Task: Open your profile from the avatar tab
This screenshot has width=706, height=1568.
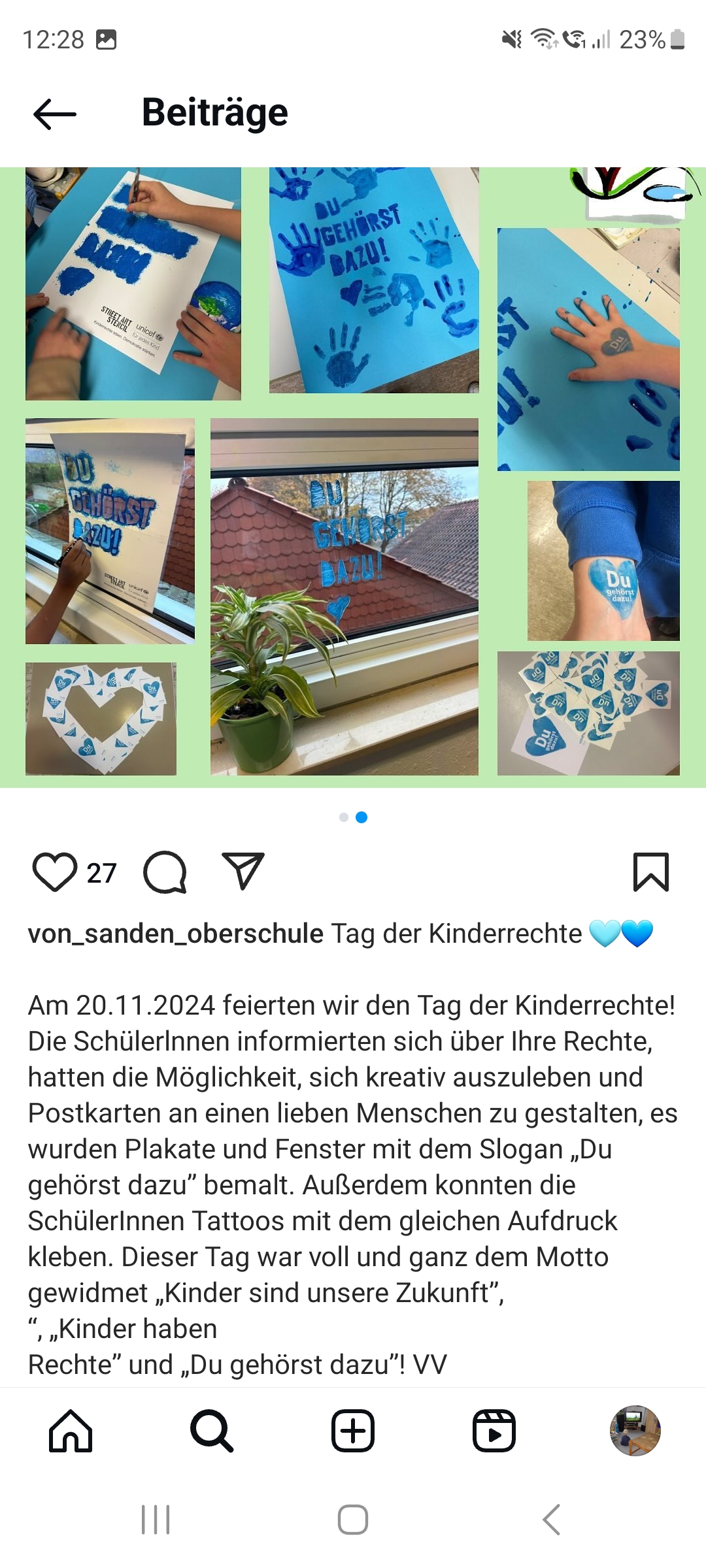Action: click(x=635, y=1431)
